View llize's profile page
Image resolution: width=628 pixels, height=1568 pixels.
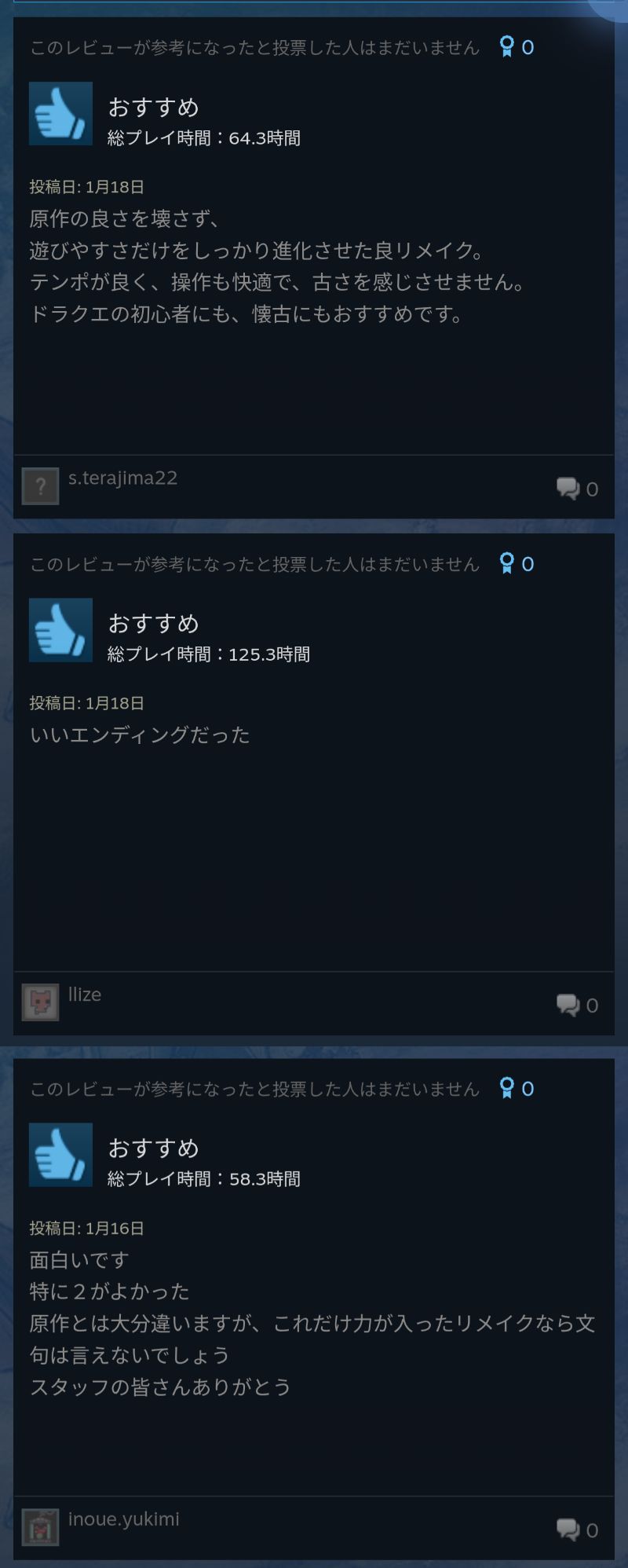(x=85, y=995)
